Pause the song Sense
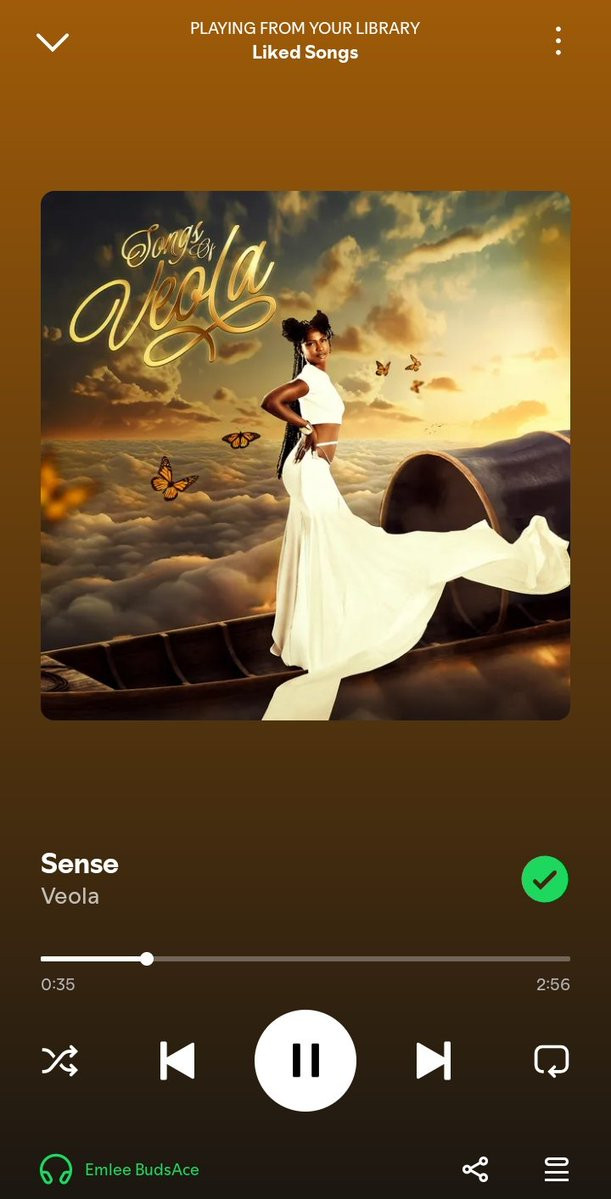Screen dimensions: 611x1199 point(305,1060)
